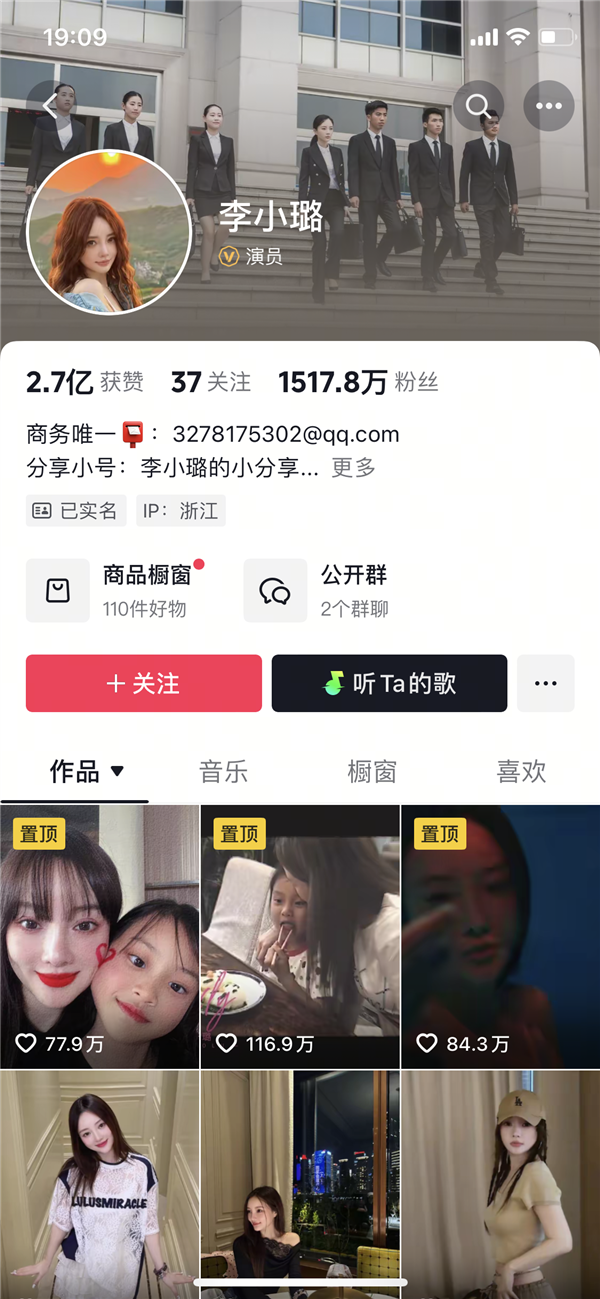Open the video with night city view

coord(300,1180)
